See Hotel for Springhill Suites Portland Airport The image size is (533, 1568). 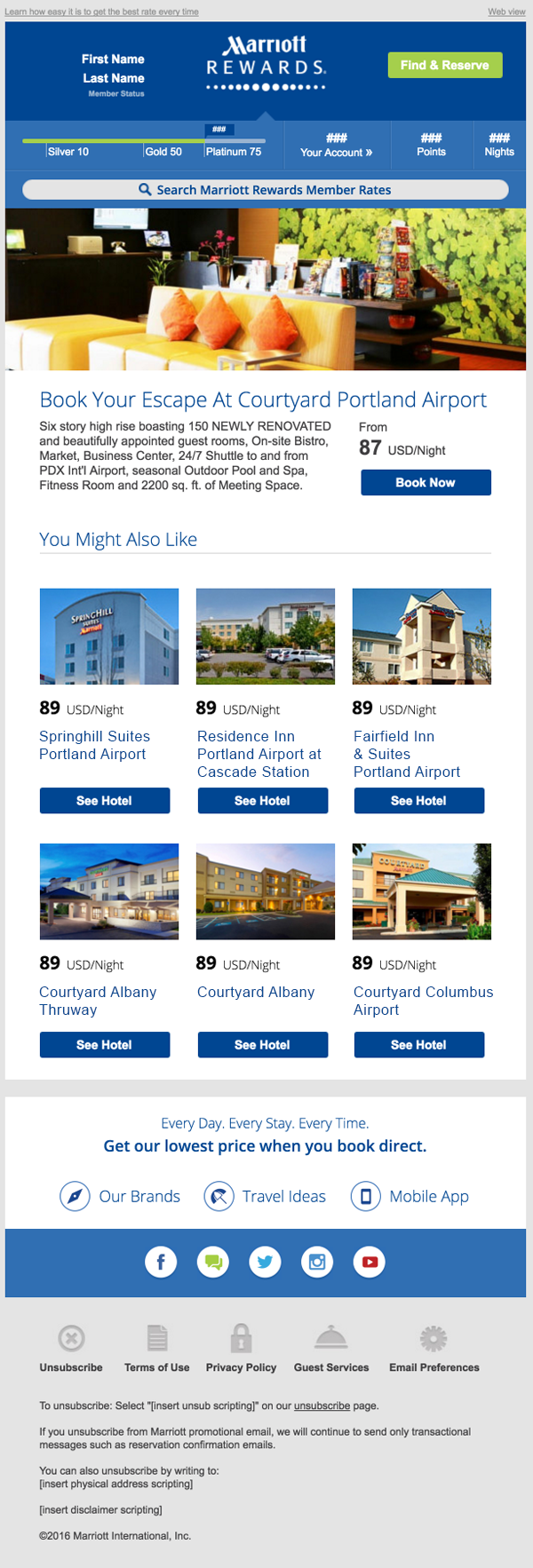tap(105, 801)
